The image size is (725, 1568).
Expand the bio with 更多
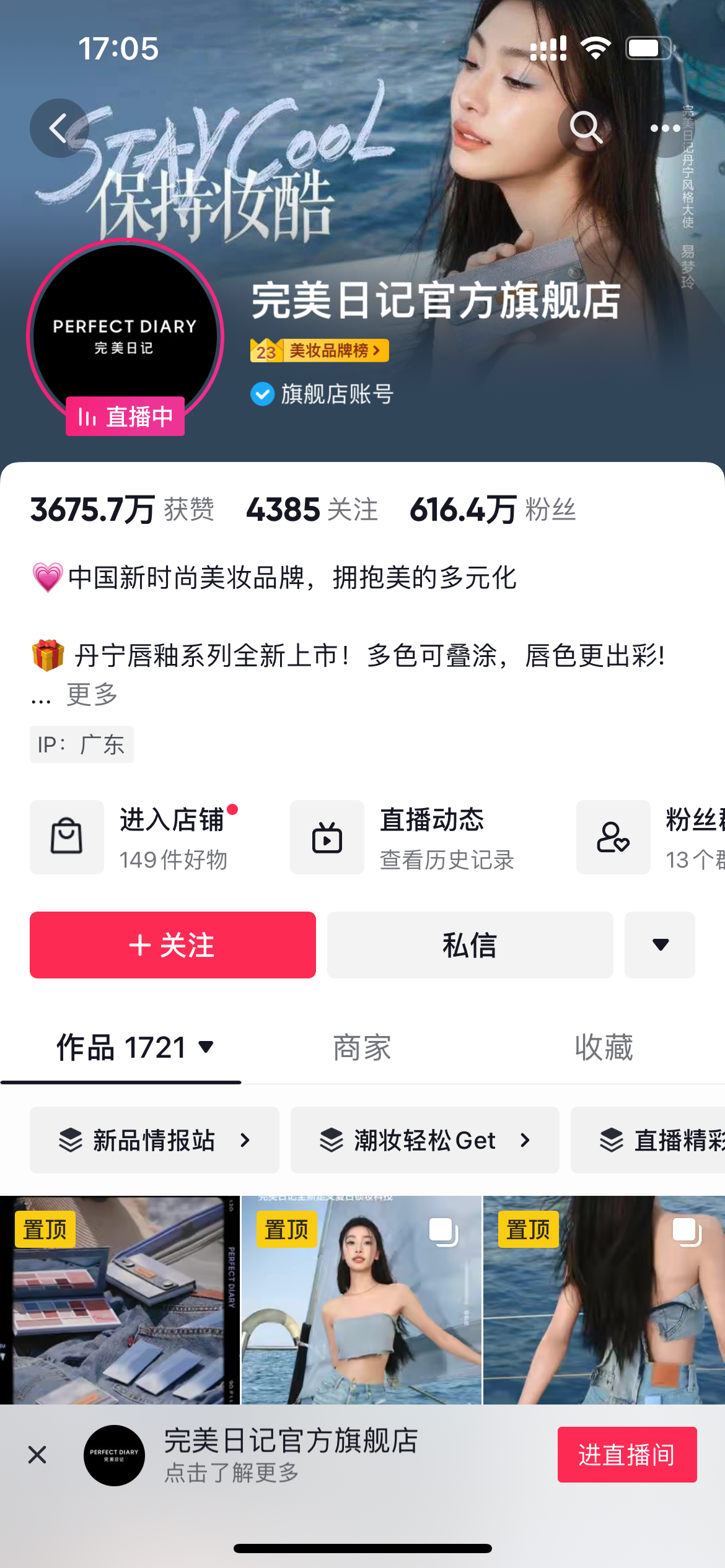coord(92,694)
